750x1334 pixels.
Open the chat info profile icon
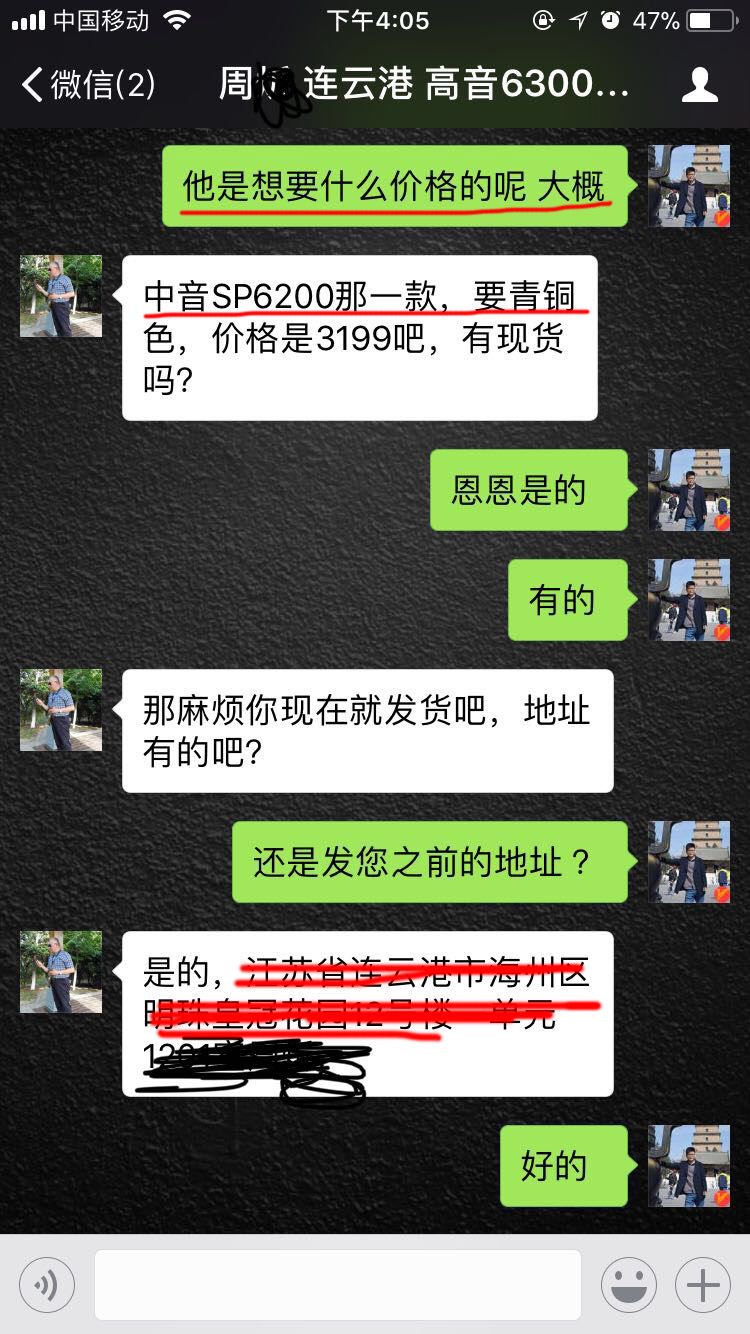(699, 85)
